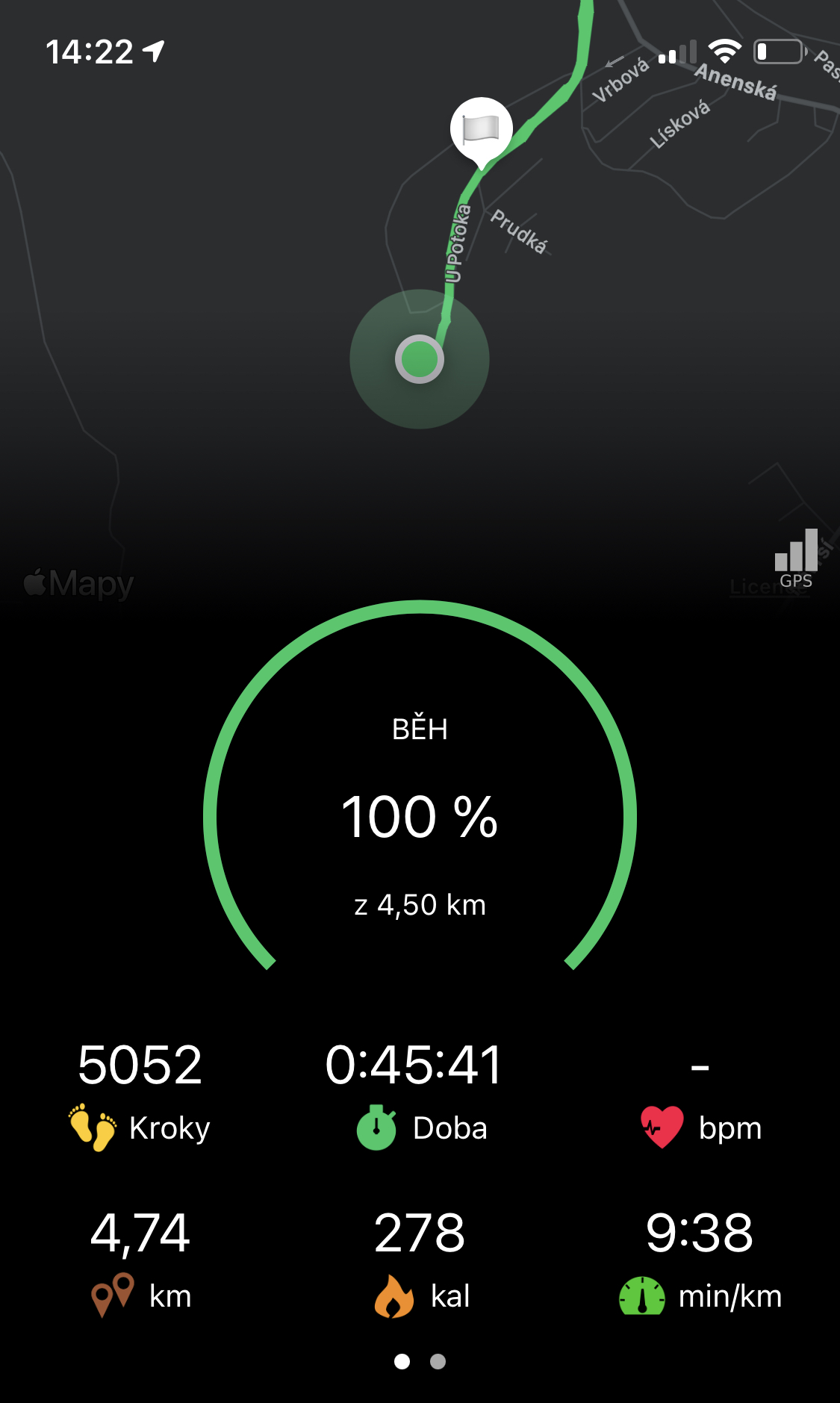The height and width of the screenshot is (1403, 840).
Task: Open the Kroky steps metric
Action: pyautogui.click(x=140, y=1095)
